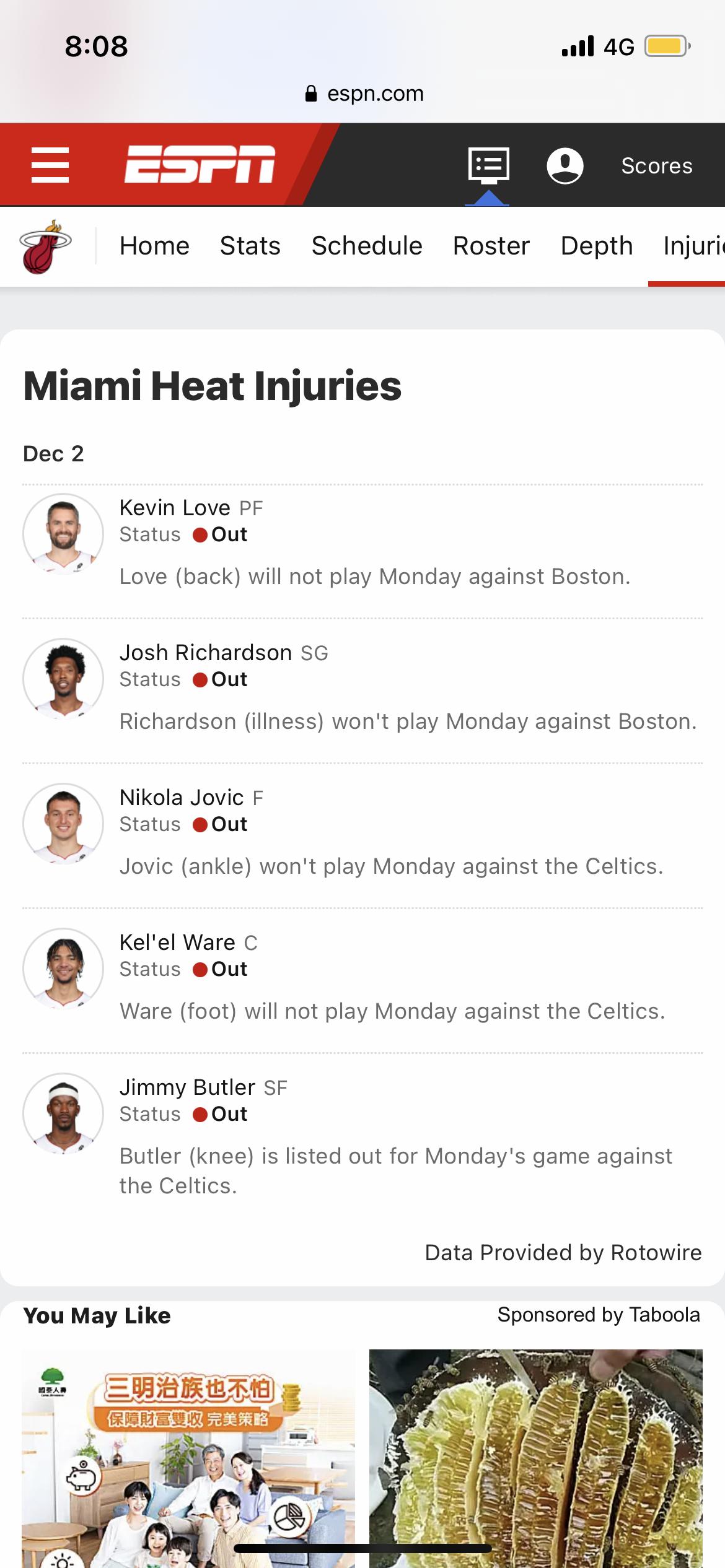Select the Depth tab
This screenshot has height=1568, width=725.
point(597,246)
